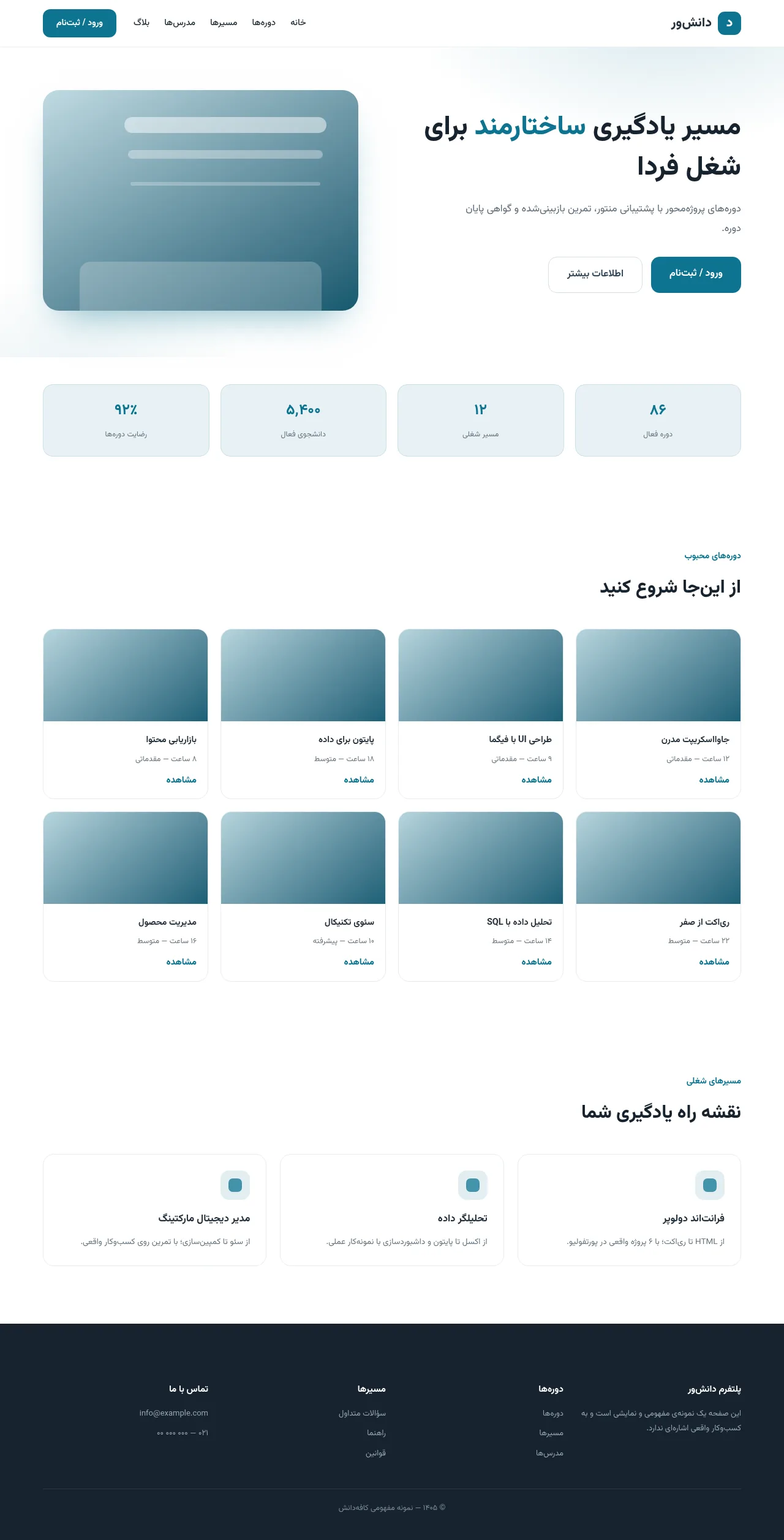The width and height of the screenshot is (784, 1540).
Task: Open مسیرها in the top navigation
Action: tap(224, 23)
